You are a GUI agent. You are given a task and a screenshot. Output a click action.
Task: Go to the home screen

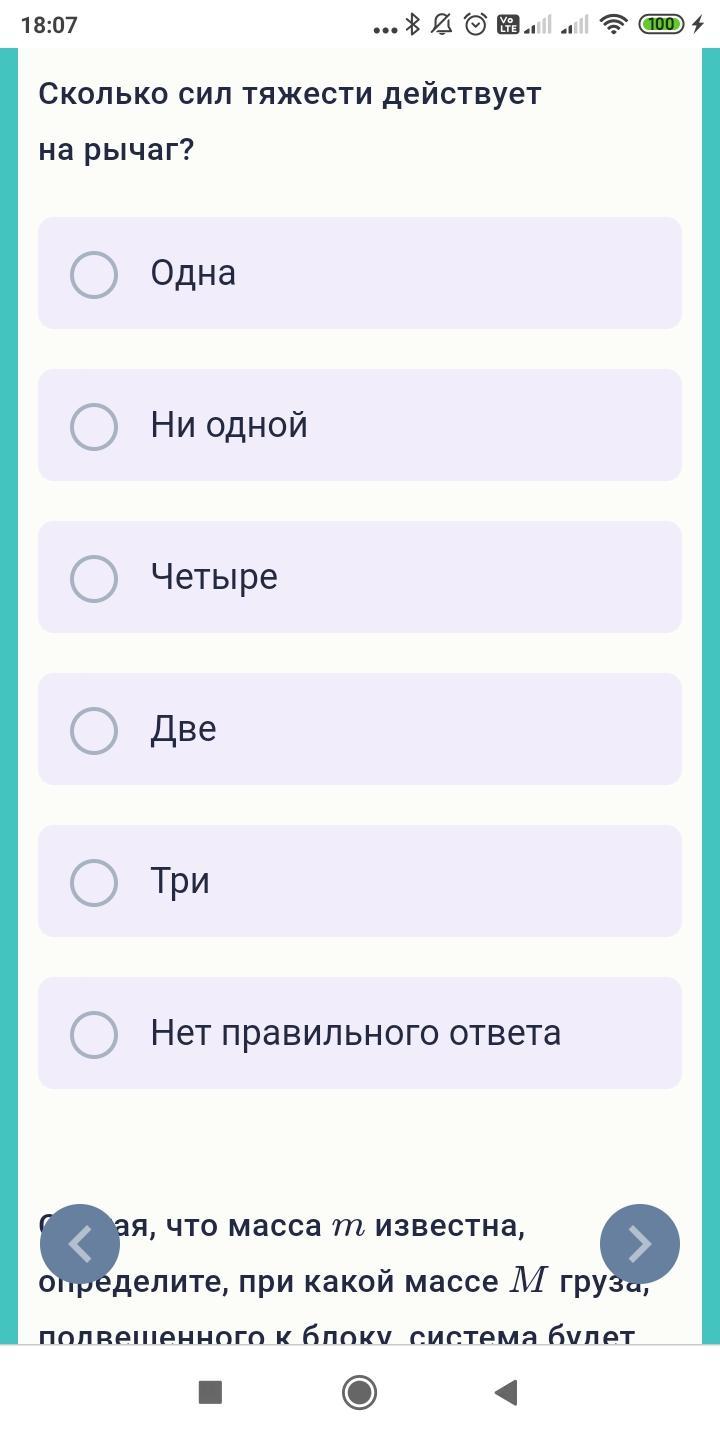click(359, 1392)
